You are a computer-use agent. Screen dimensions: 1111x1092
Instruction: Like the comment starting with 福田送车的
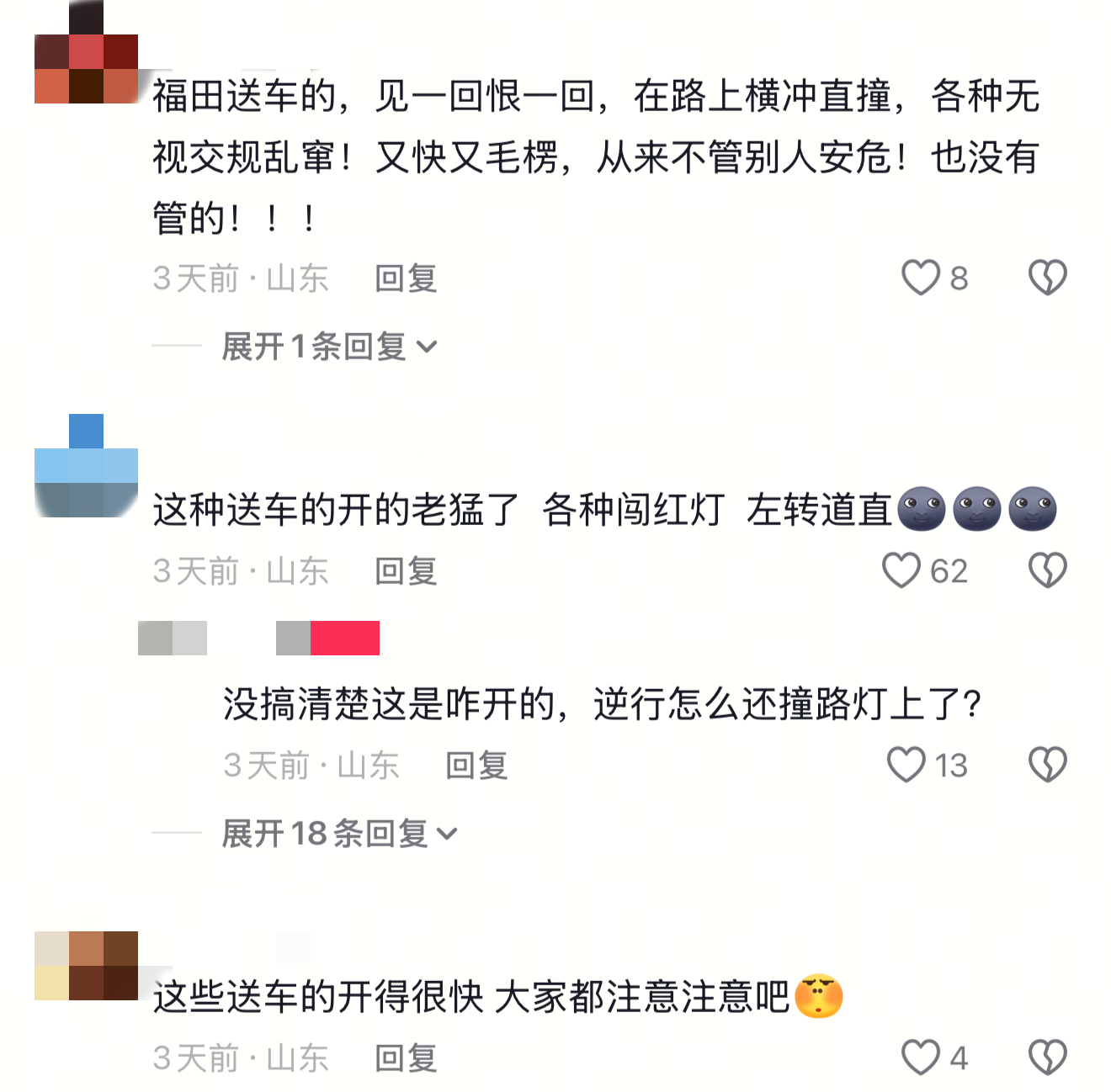click(x=921, y=278)
